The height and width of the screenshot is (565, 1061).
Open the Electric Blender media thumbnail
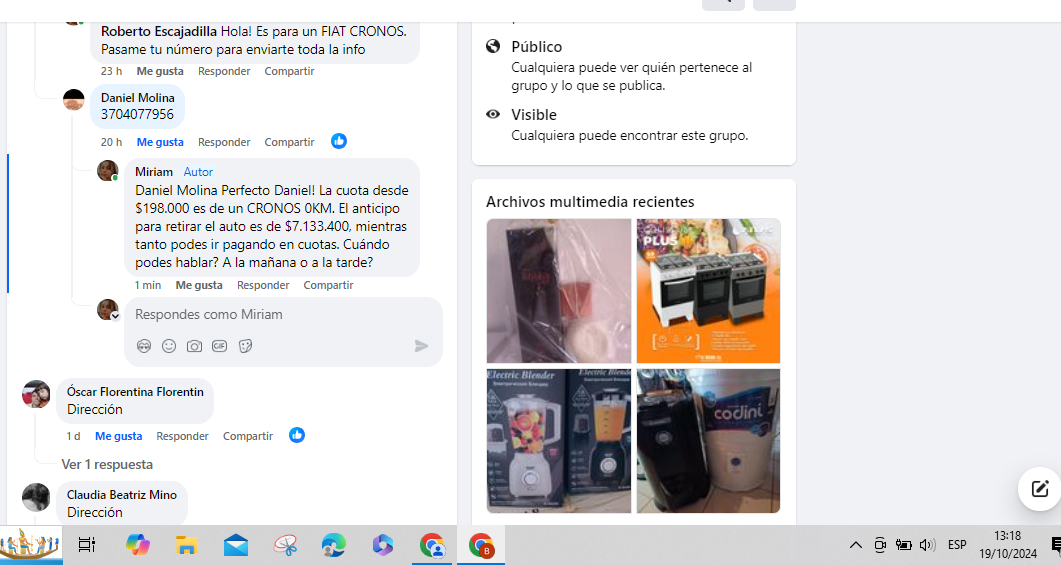tap(558, 441)
